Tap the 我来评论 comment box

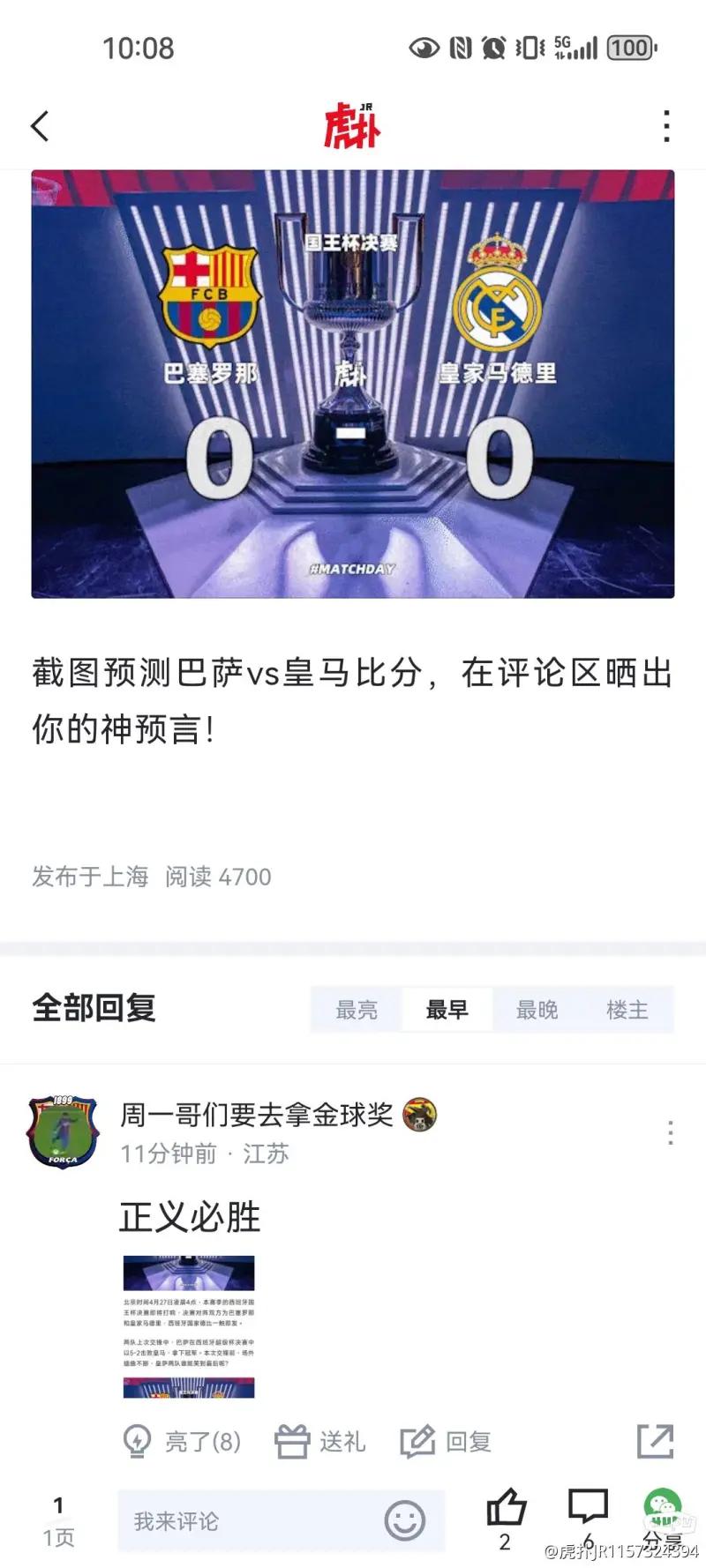click(x=247, y=1521)
